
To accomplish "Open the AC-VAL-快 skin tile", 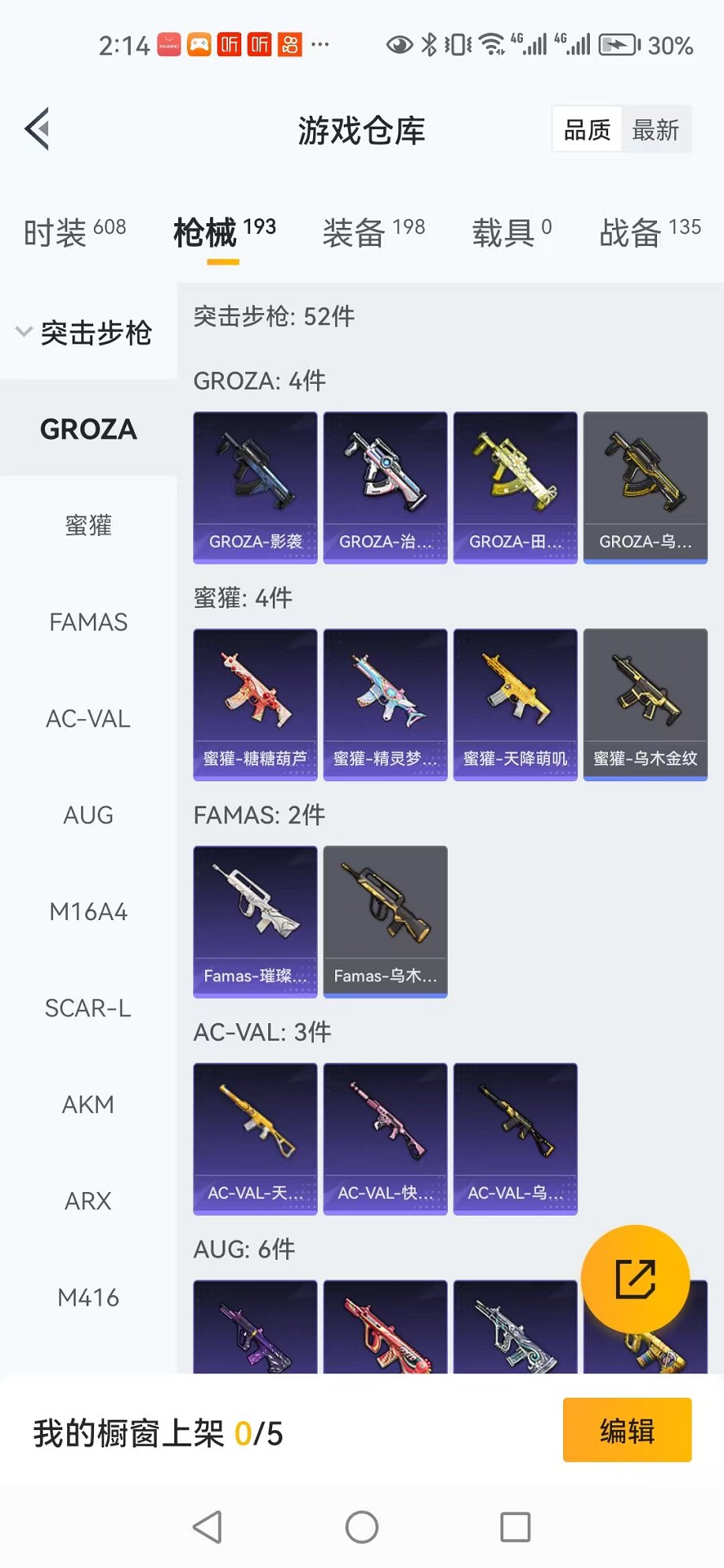I will pyautogui.click(x=385, y=1138).
